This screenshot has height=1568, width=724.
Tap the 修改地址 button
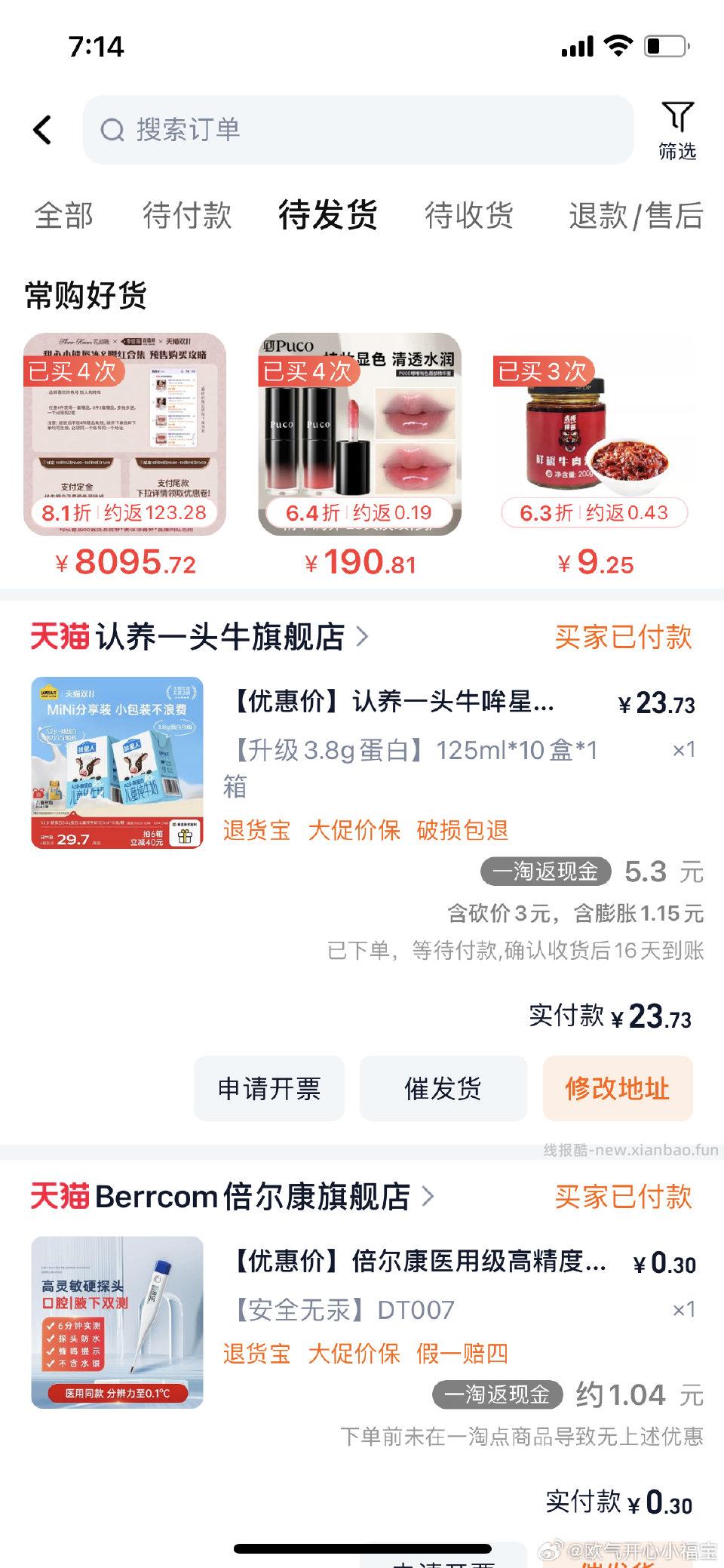pos(617,1089)
